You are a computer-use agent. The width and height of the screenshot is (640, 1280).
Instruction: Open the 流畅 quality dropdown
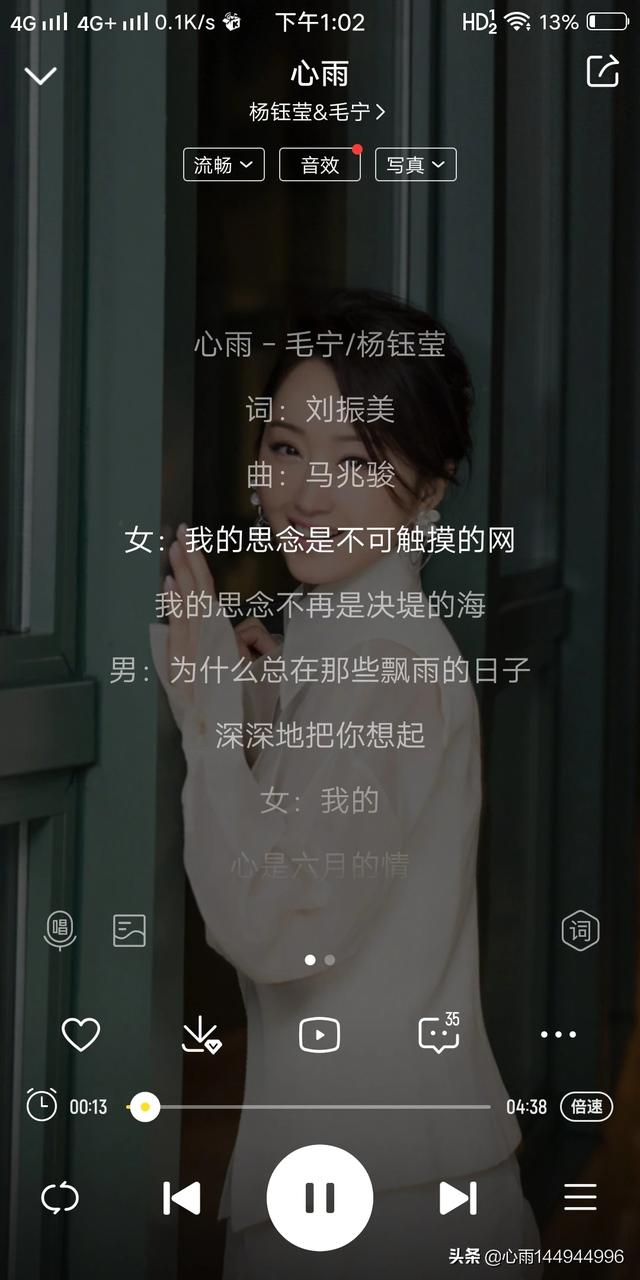[x=223, y=165]
